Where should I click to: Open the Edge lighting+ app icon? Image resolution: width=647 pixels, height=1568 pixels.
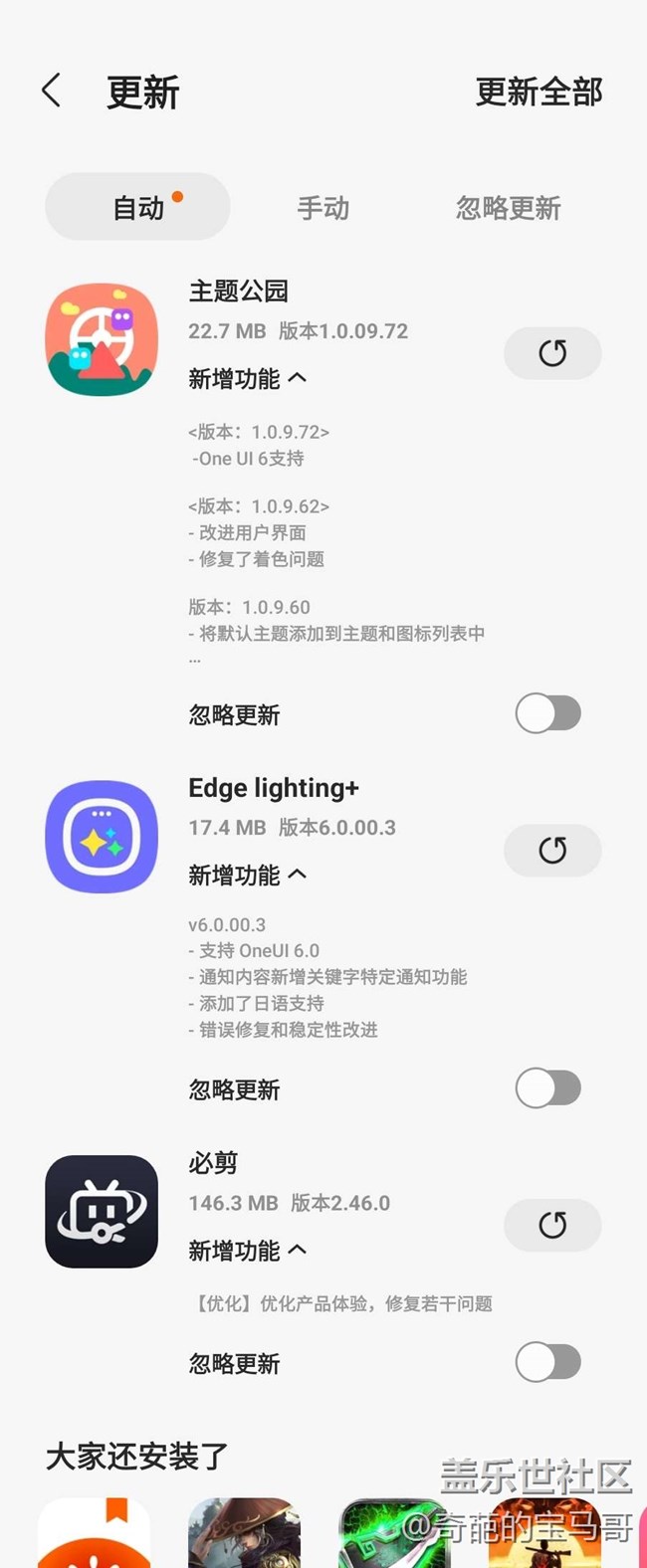coord(102,837)
